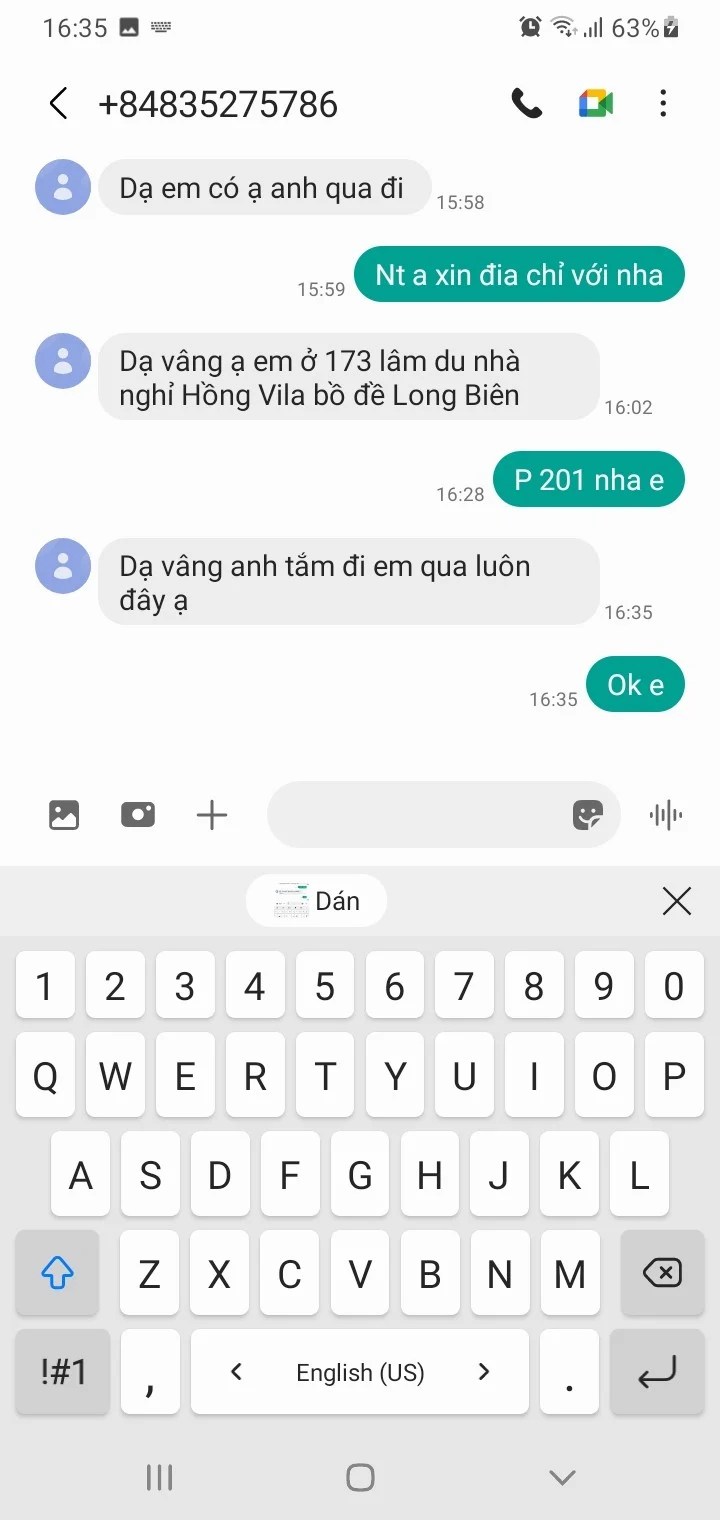Hide the keyboard with the down chevron
This screenshot has height=1520, width=720.
(562, 1477)
